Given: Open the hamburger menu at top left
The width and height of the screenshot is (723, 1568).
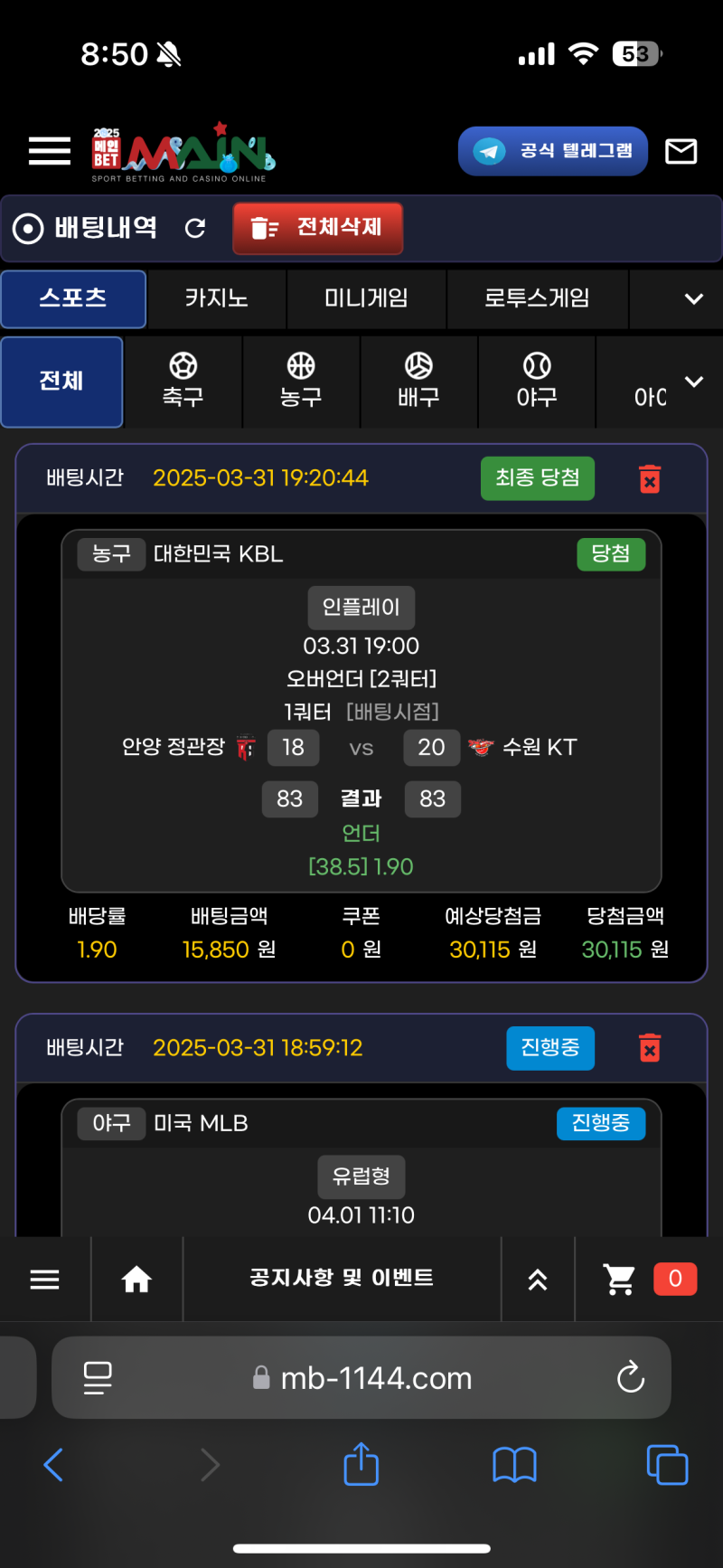Looking at the screenshot, I should [50, 151].
